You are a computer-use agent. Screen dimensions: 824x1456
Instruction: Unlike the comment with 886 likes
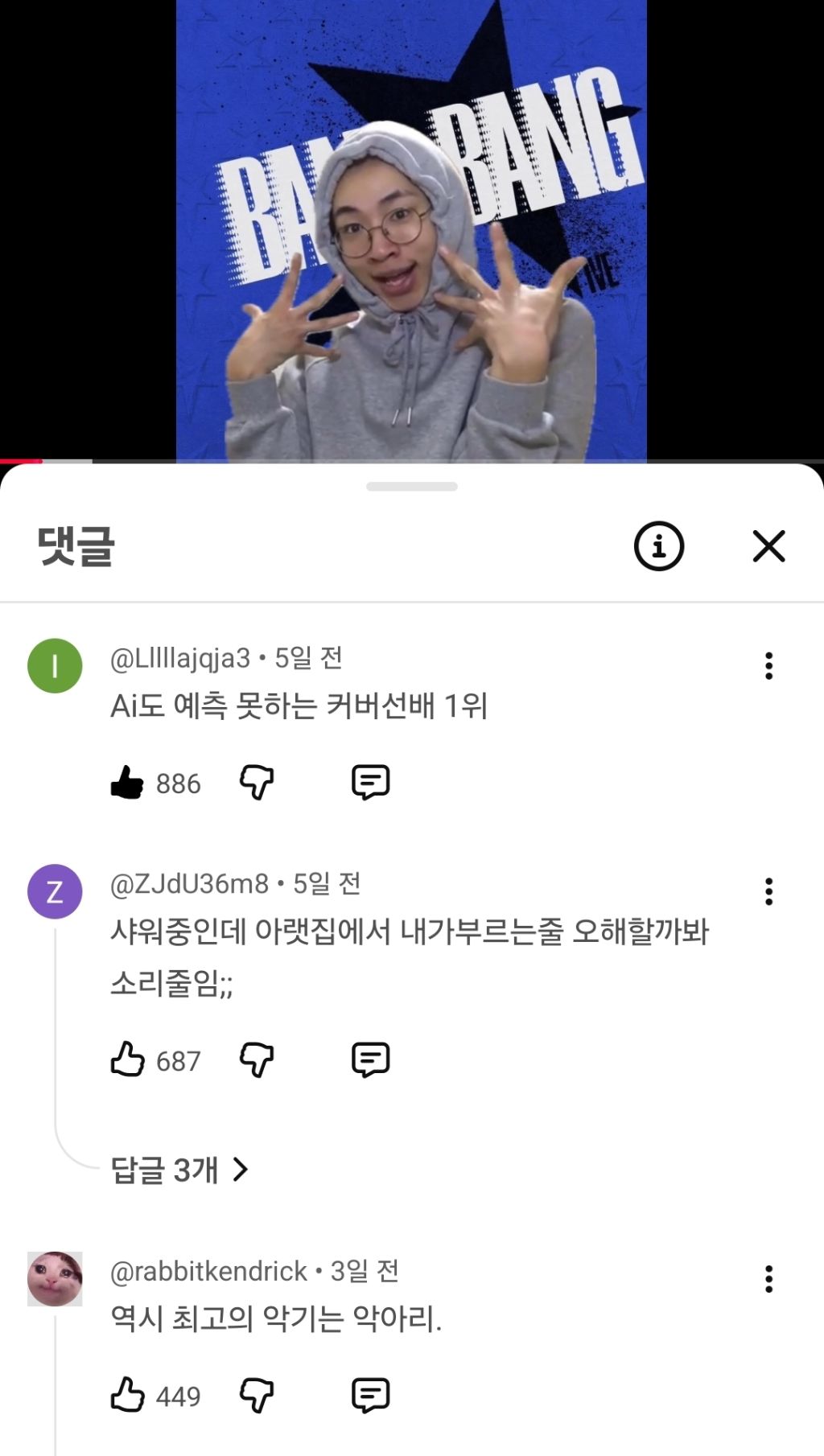click(x=127, y=782)
